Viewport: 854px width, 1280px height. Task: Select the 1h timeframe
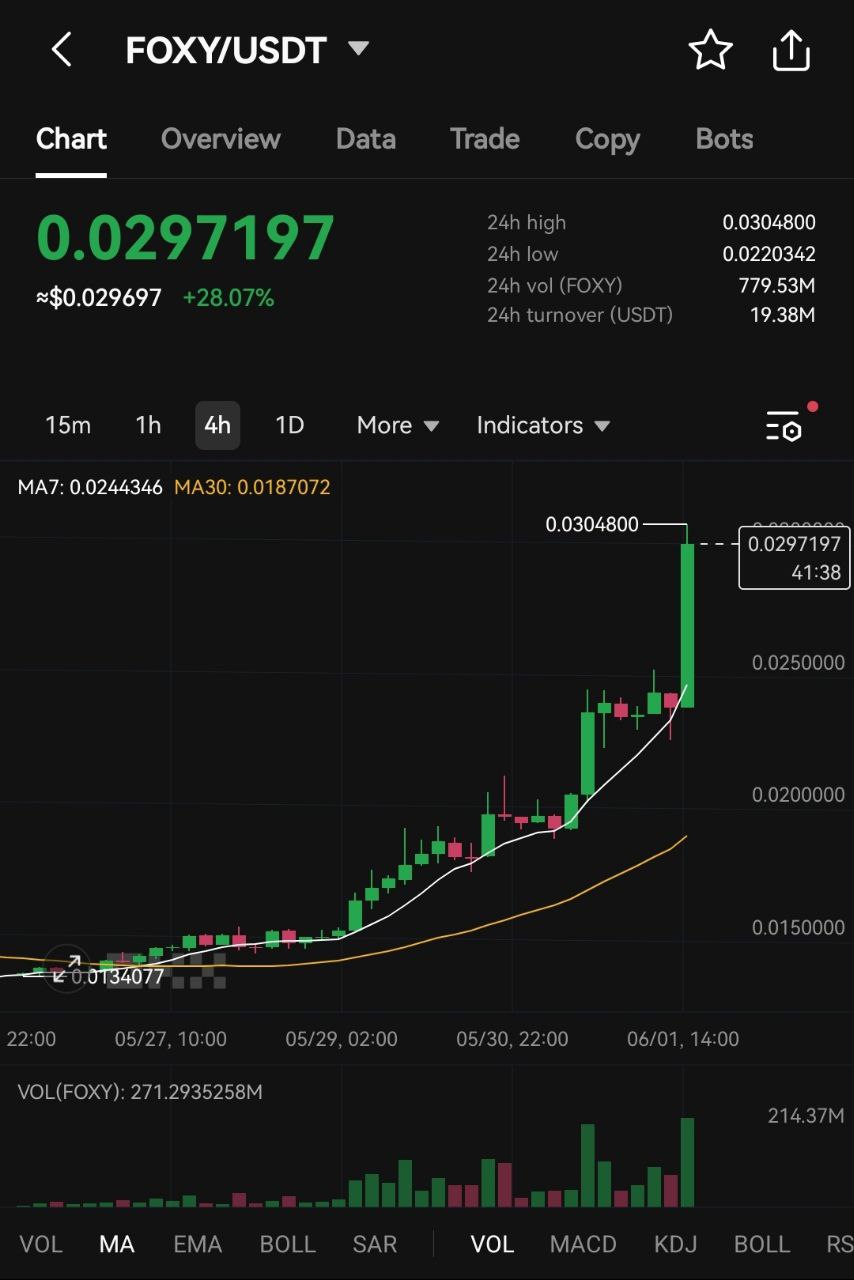point(148,425)
